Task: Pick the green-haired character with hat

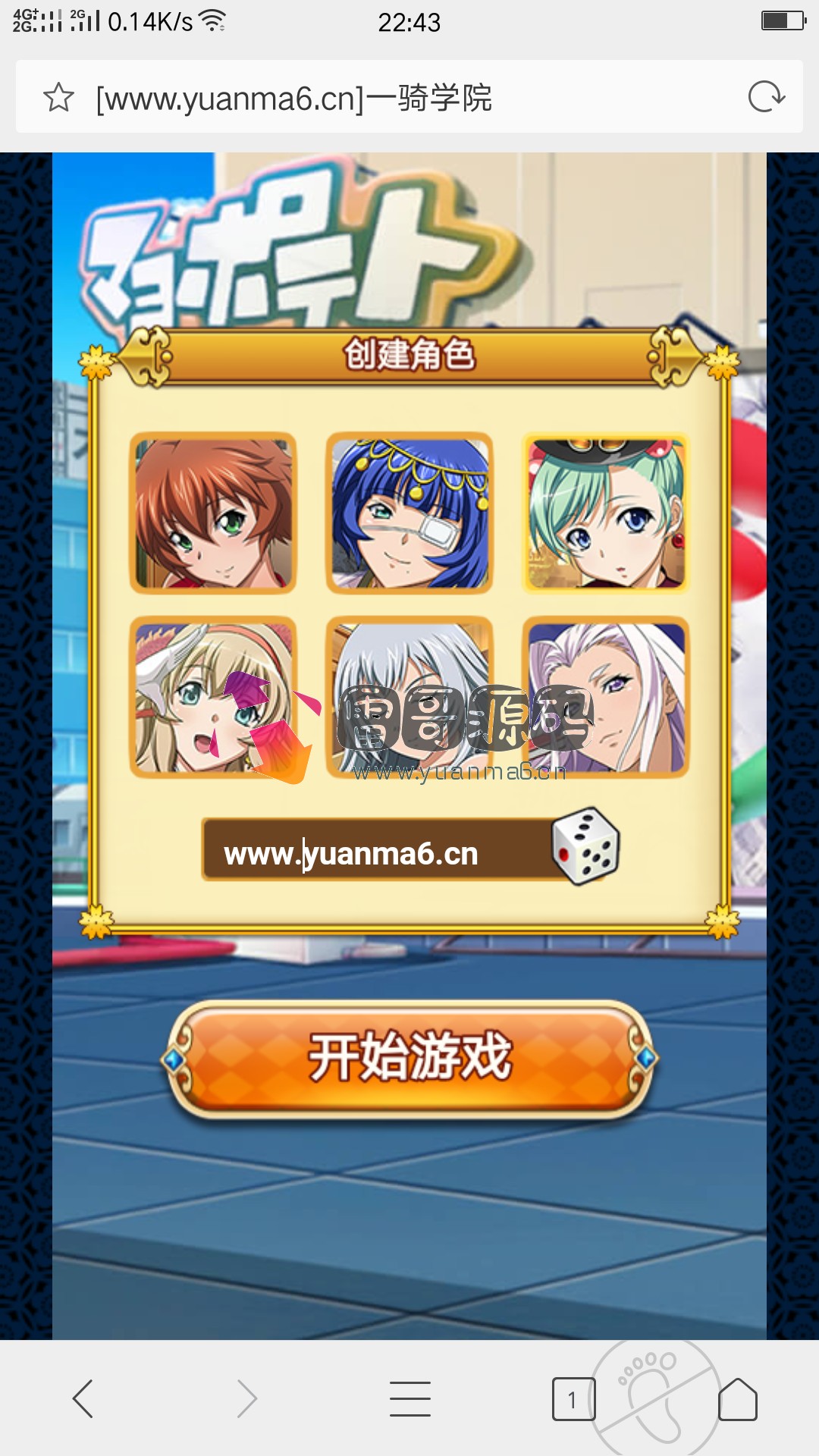Action: click(606, 513)
